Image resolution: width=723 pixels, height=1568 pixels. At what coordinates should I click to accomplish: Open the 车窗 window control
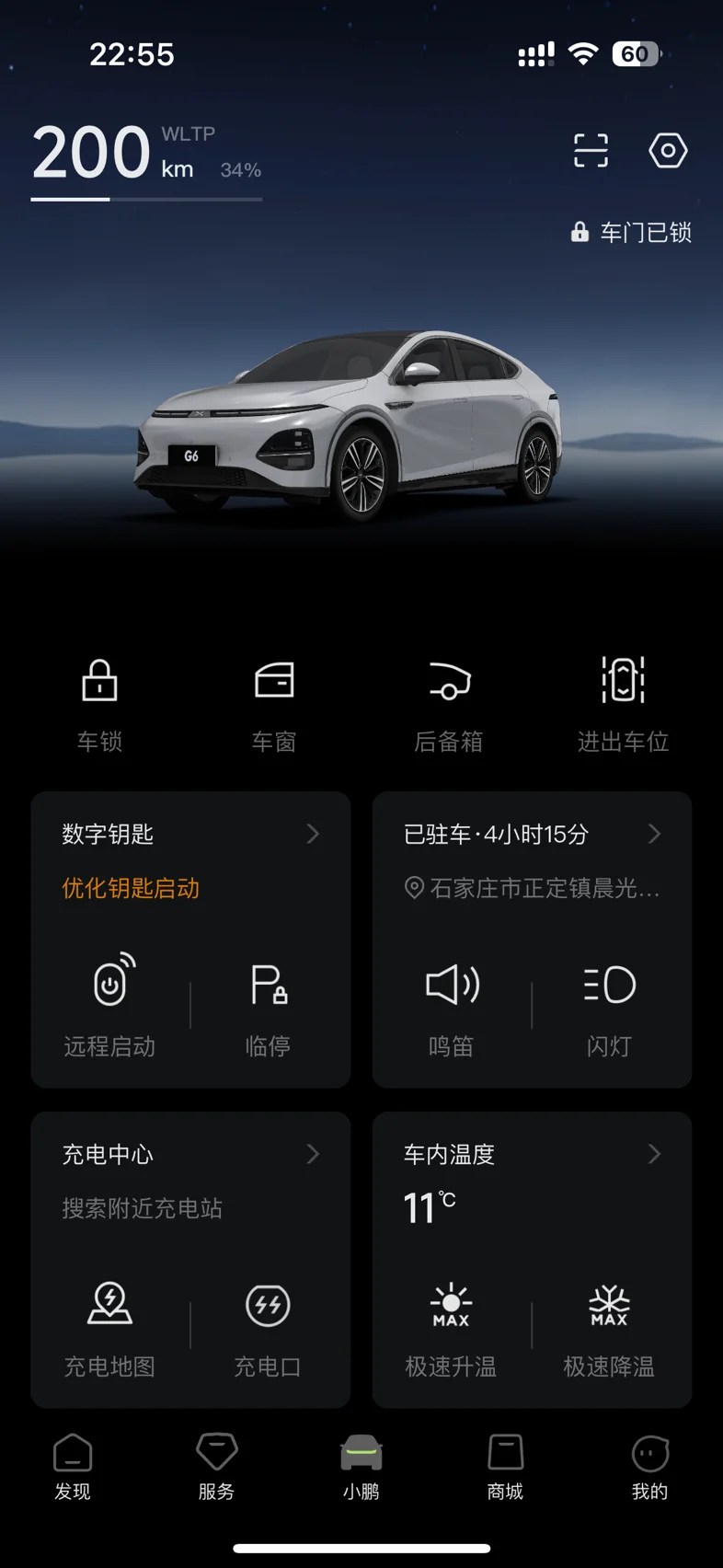pos(274,706)
